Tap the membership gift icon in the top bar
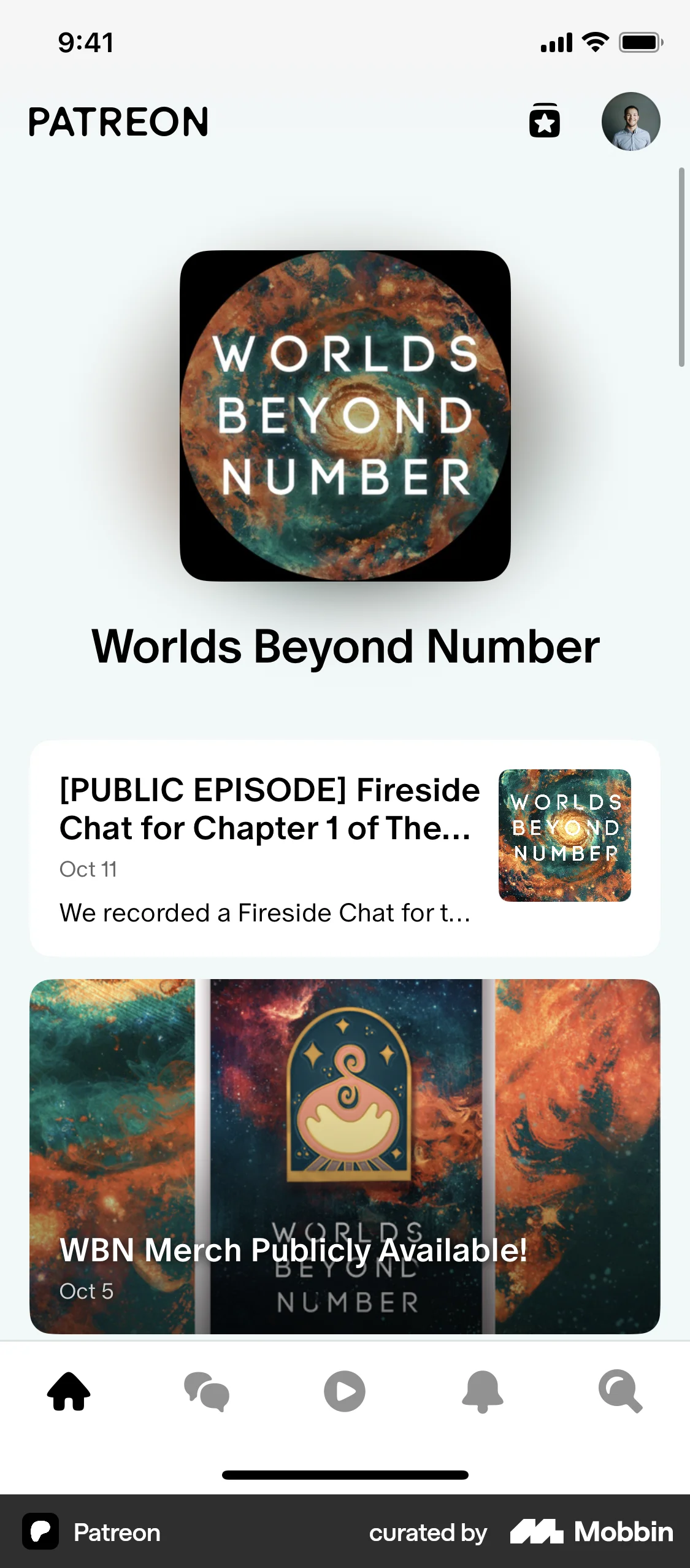Image resolution: width=690 pixels, height=1568 pixels. tap(543, 121)
